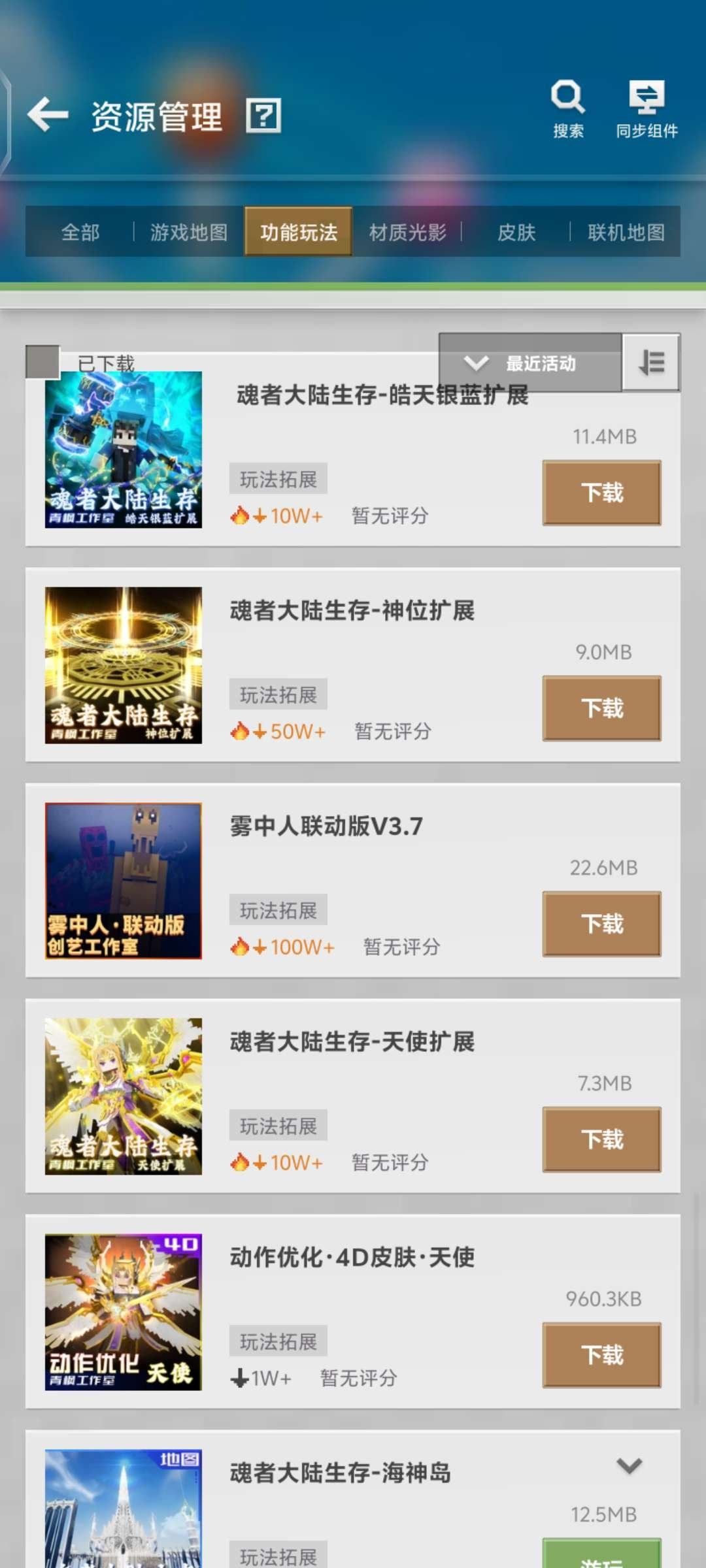
Task: Download 魂者大陆生存-皓天银蓝扩展
Action: pyautogui.click(x=601, y=492)
